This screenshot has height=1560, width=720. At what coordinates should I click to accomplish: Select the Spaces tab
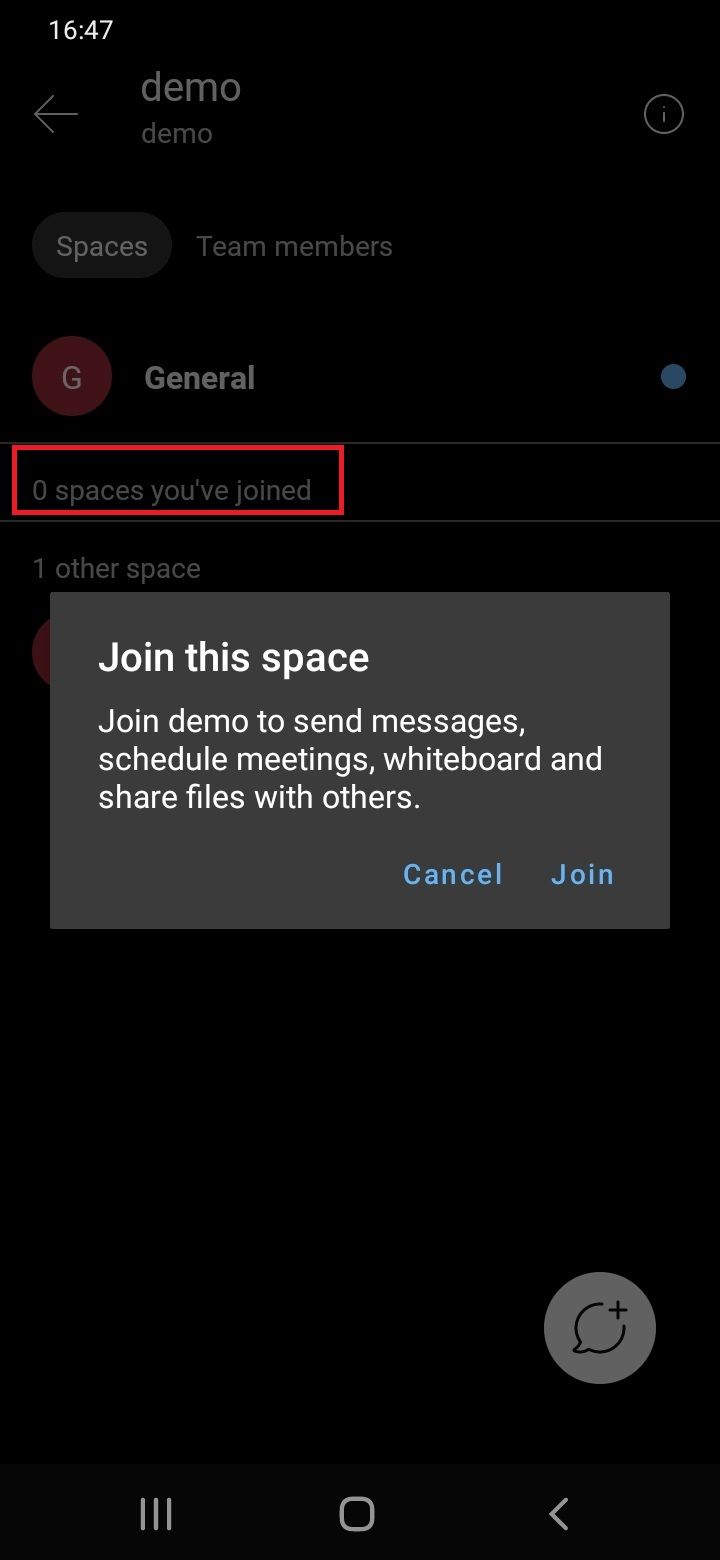pyautogui.click(x=101, y=245)
